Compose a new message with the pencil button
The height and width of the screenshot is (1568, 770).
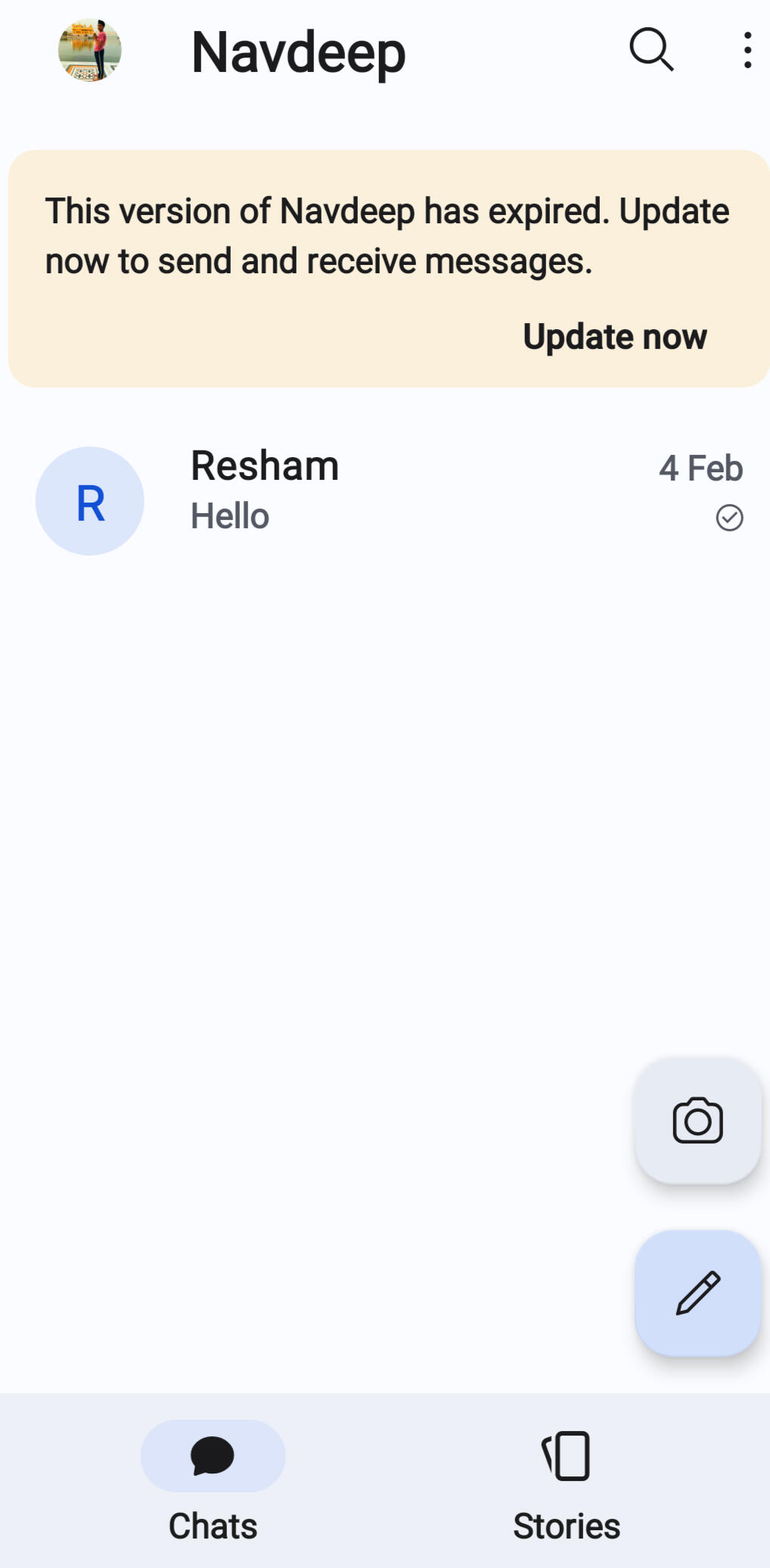coord(697,1293)
